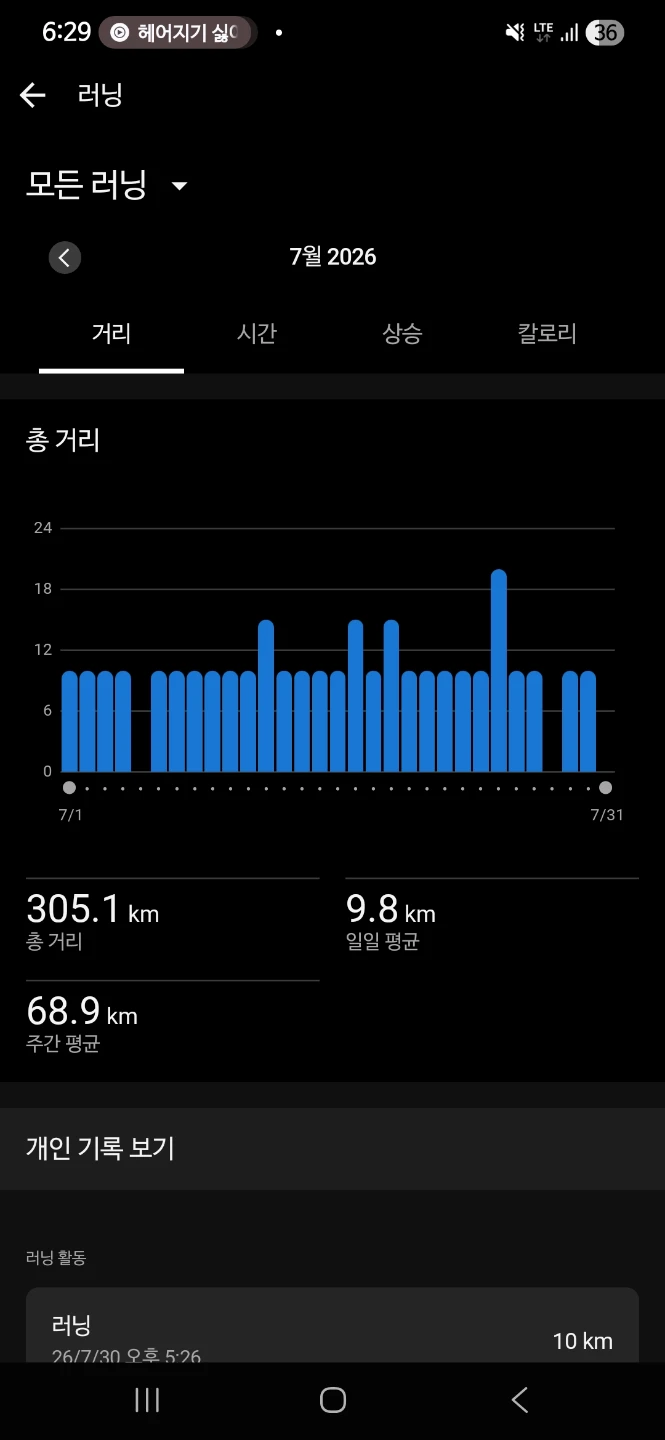Open the recent apps button

point(147,1400)
